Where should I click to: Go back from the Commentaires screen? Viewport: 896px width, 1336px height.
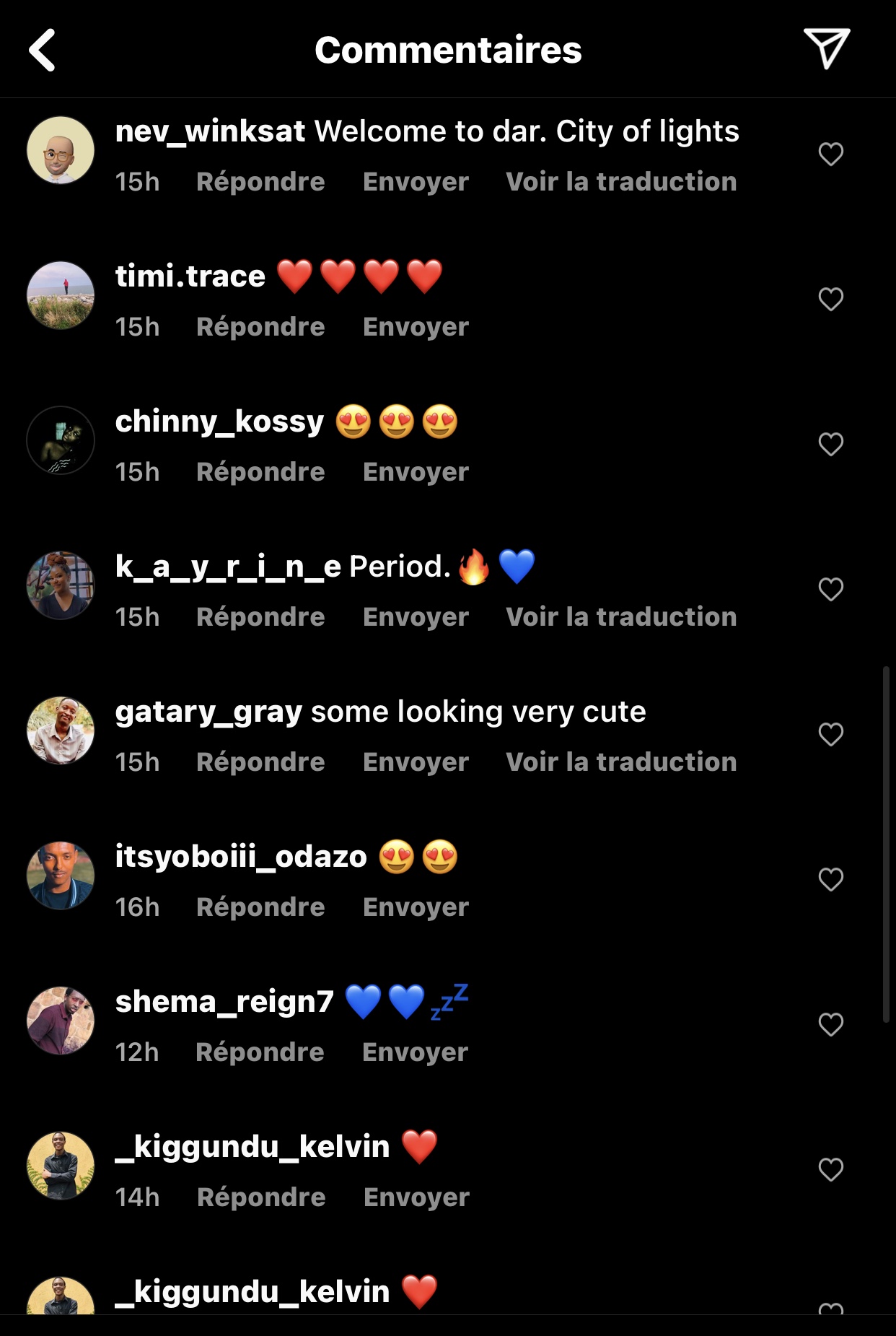click(x=43, y=50)
